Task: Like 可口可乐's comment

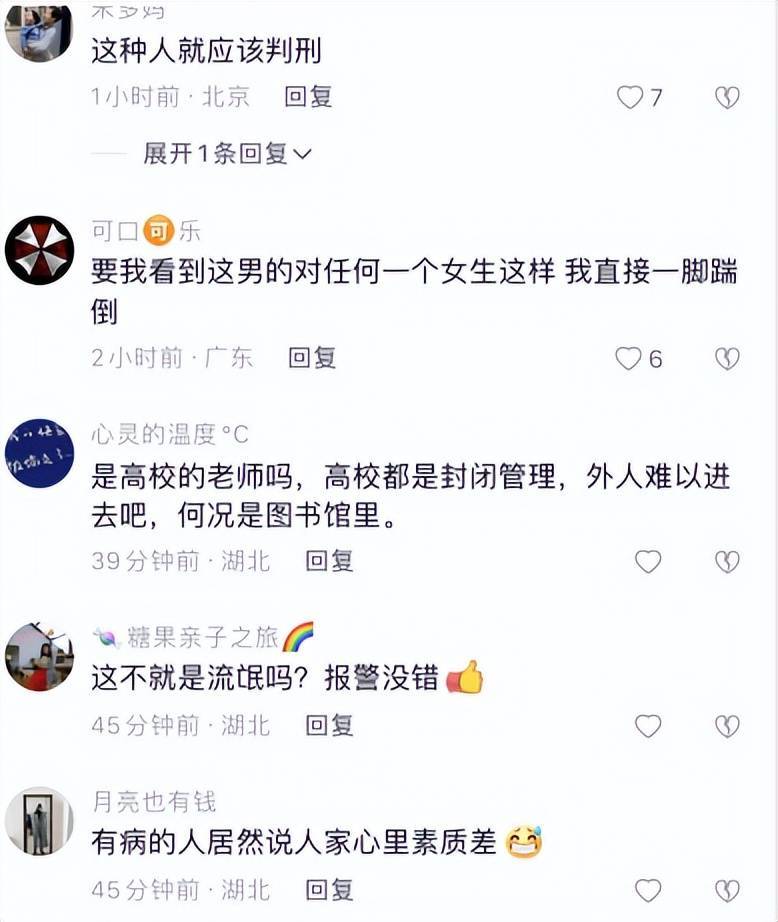Action: (628, 359)
